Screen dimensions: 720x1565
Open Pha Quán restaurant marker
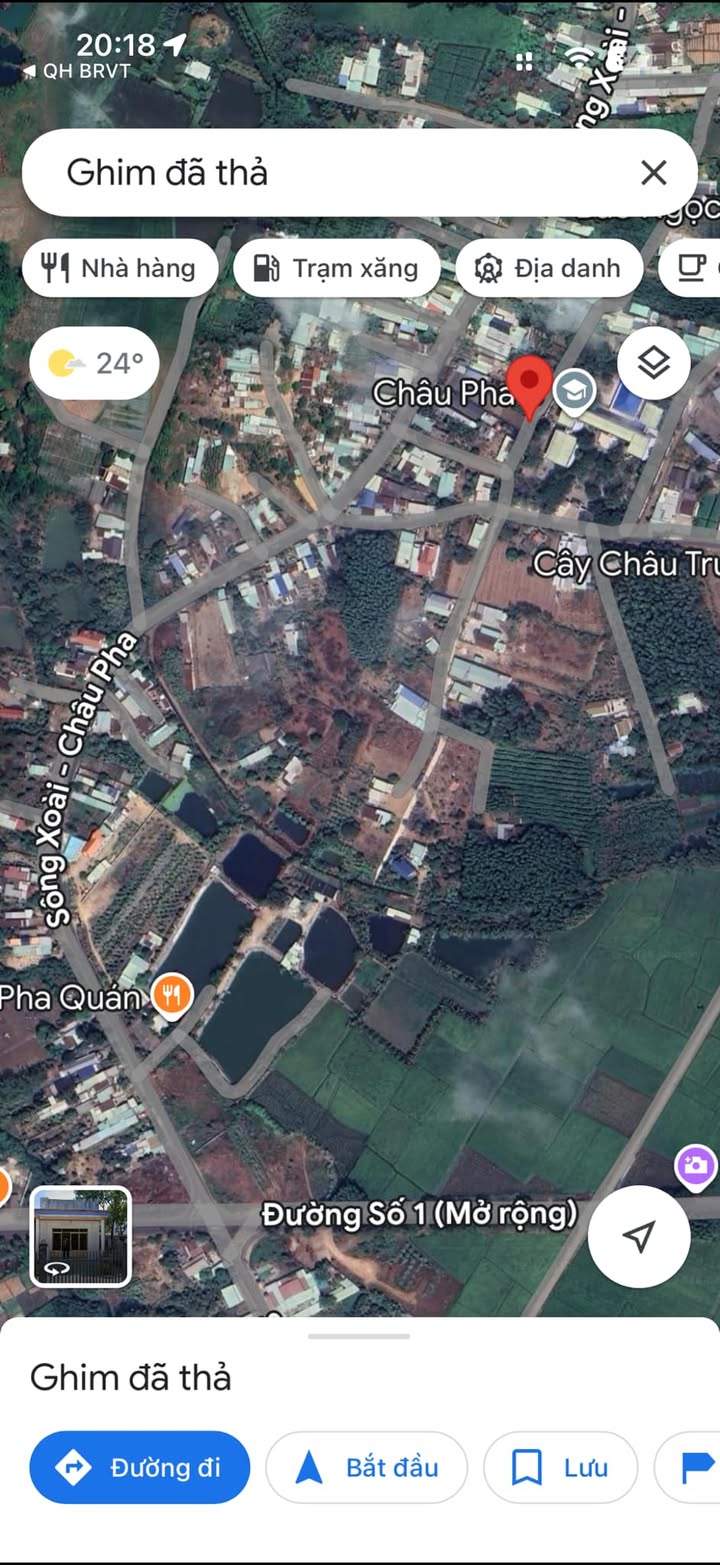pos(172,996)
